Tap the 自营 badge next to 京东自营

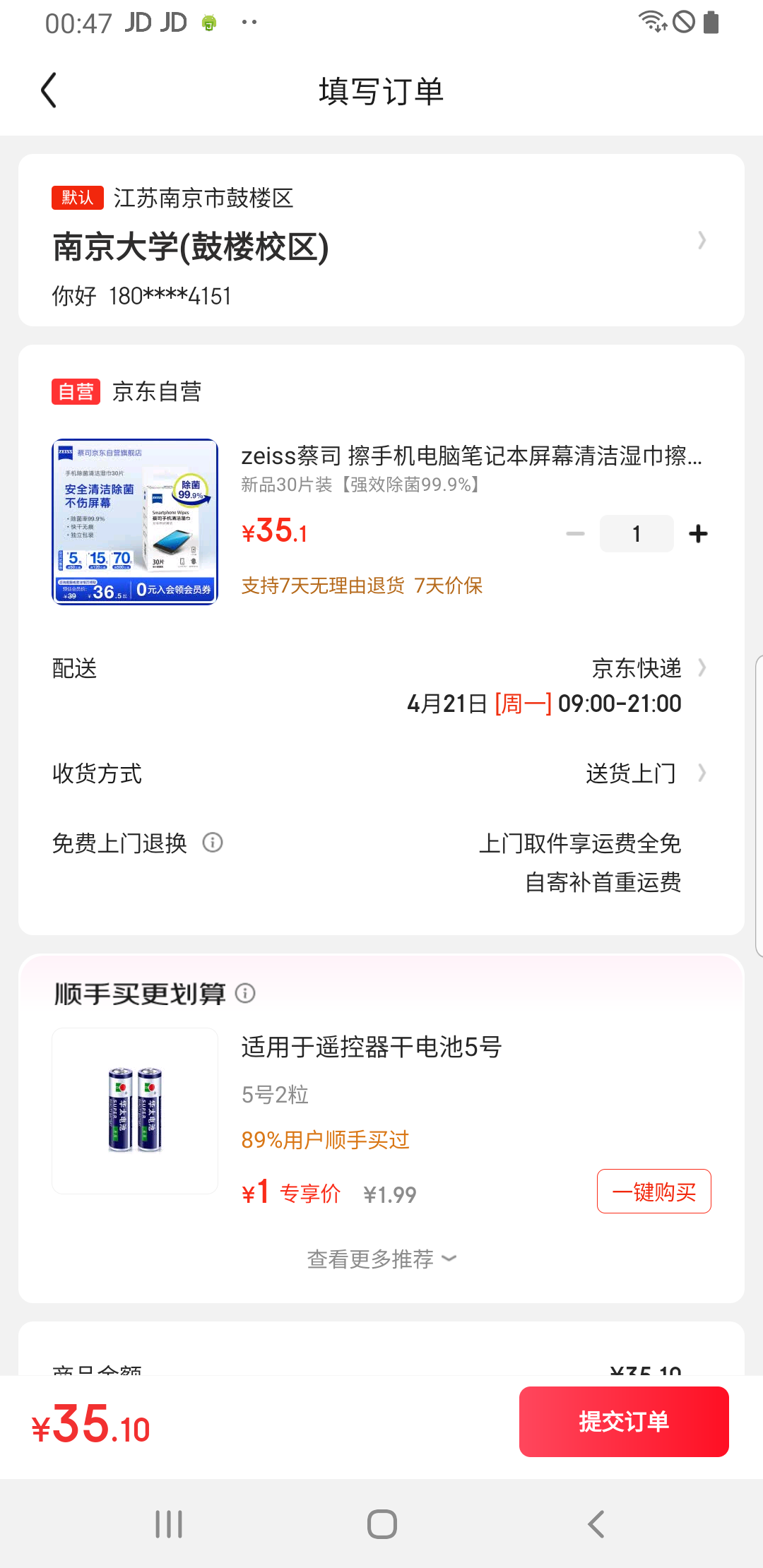(x=77, y=391)
